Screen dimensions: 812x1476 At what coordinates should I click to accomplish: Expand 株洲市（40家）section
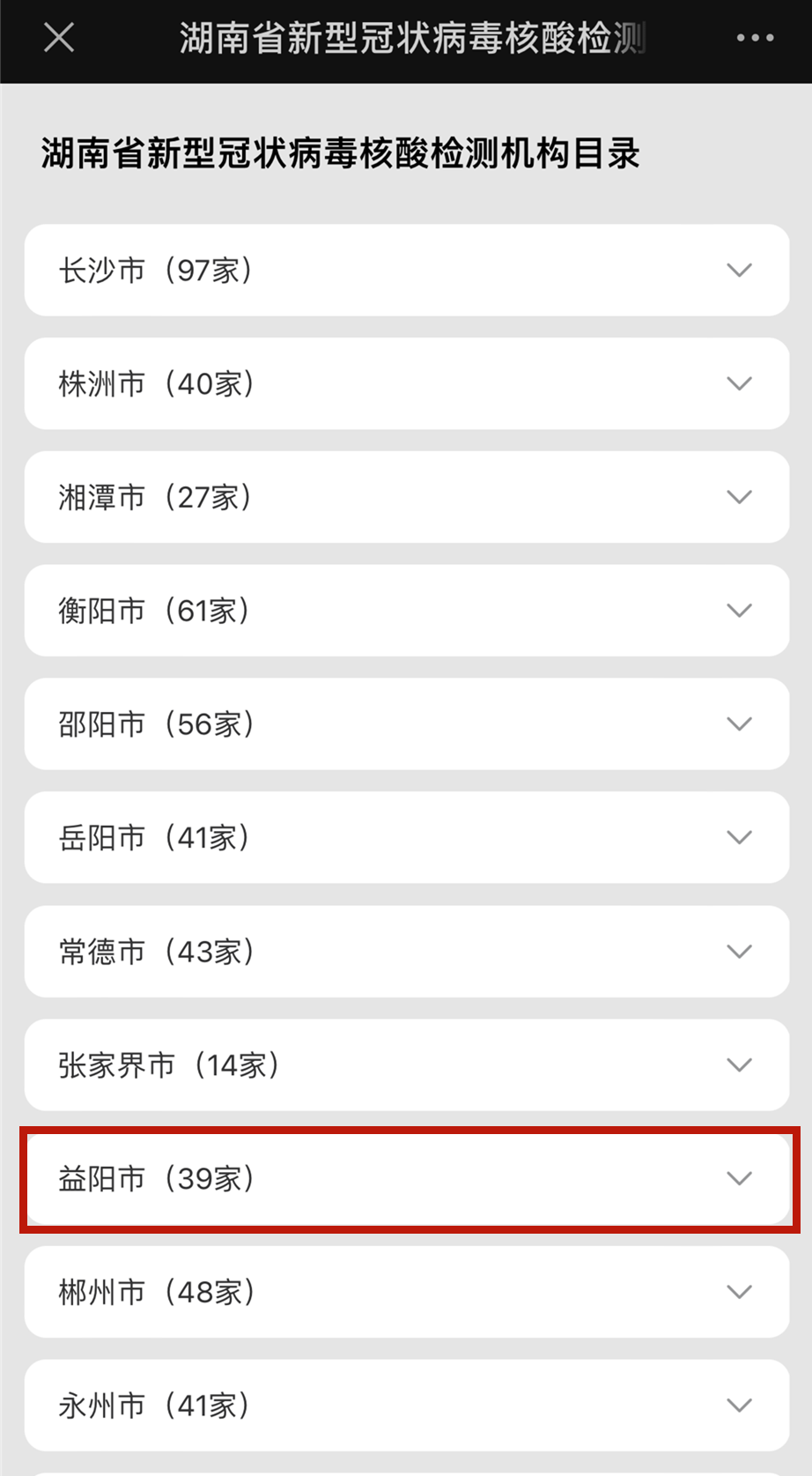[406, 384]
